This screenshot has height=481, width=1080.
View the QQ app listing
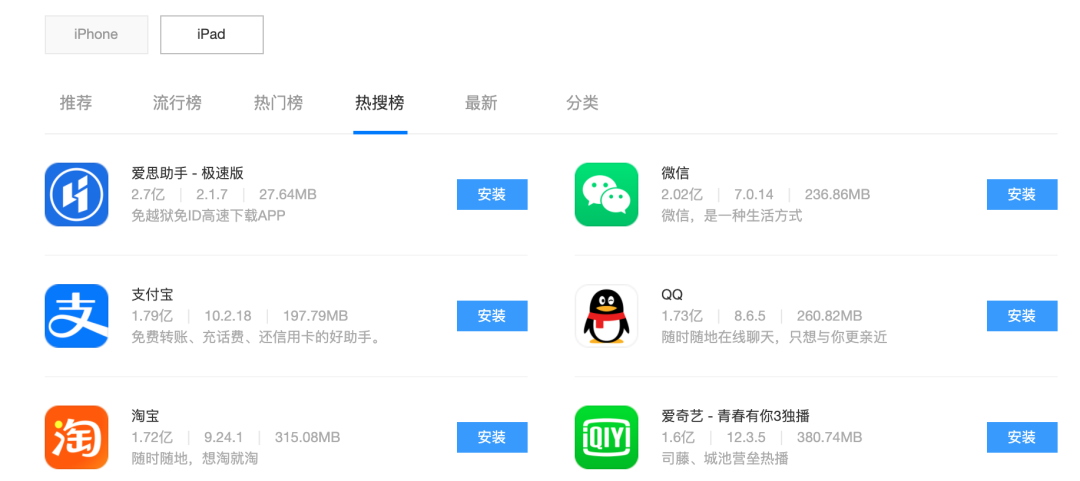point(606,315)
